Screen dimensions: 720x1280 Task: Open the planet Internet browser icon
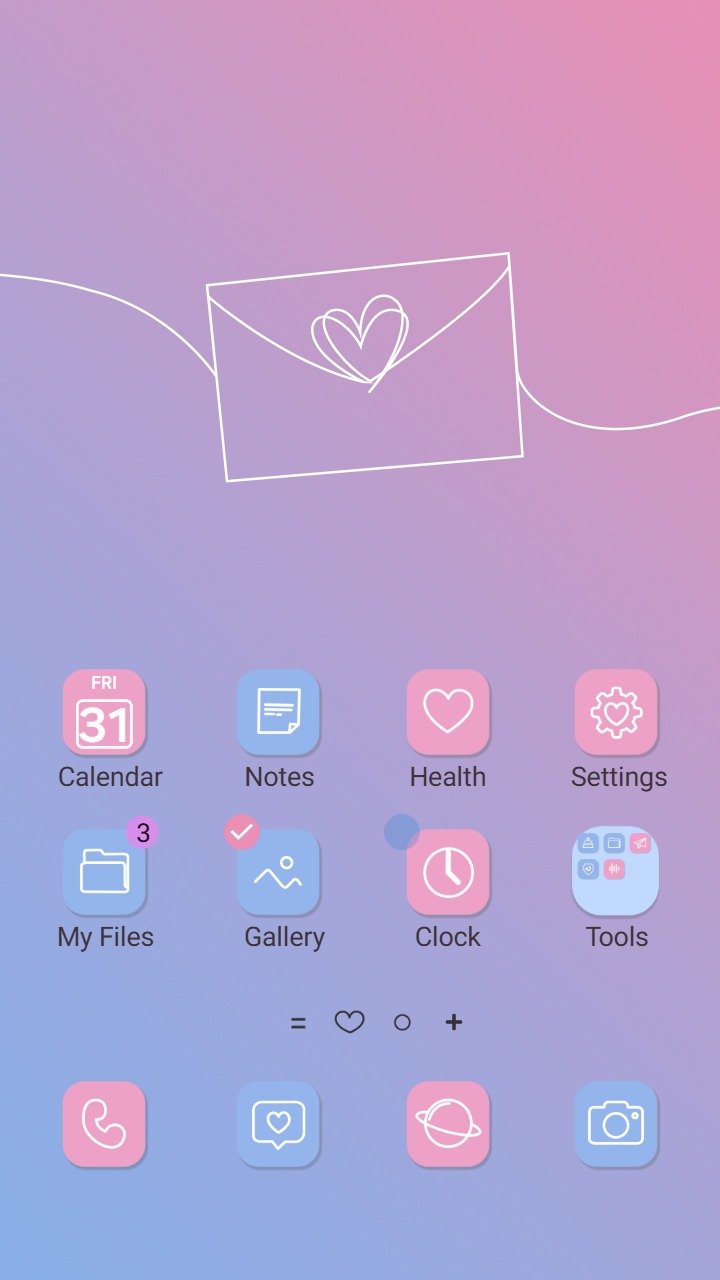coord(448,1124)
